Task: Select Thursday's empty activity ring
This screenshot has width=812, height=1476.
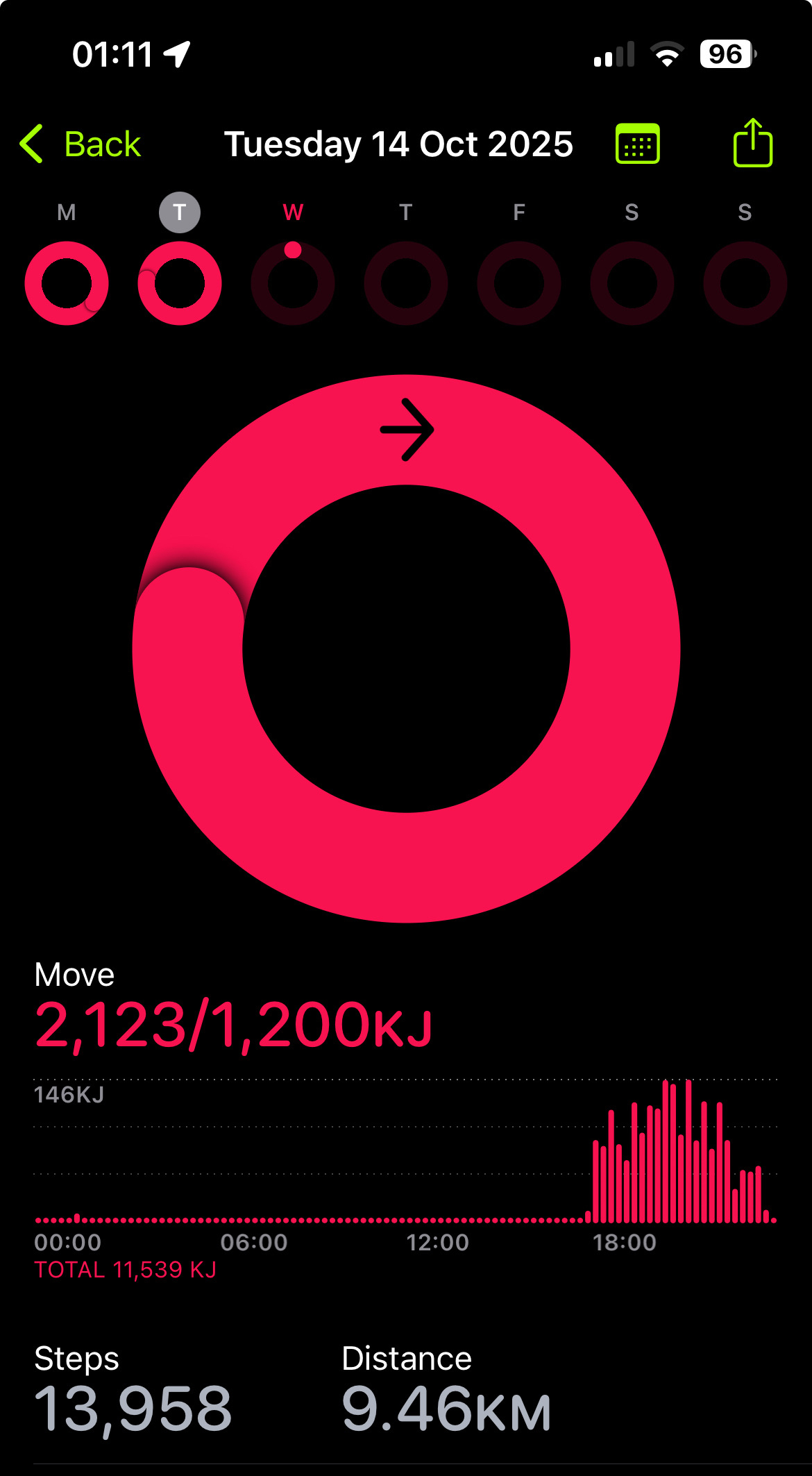Action: pos(406,283)
